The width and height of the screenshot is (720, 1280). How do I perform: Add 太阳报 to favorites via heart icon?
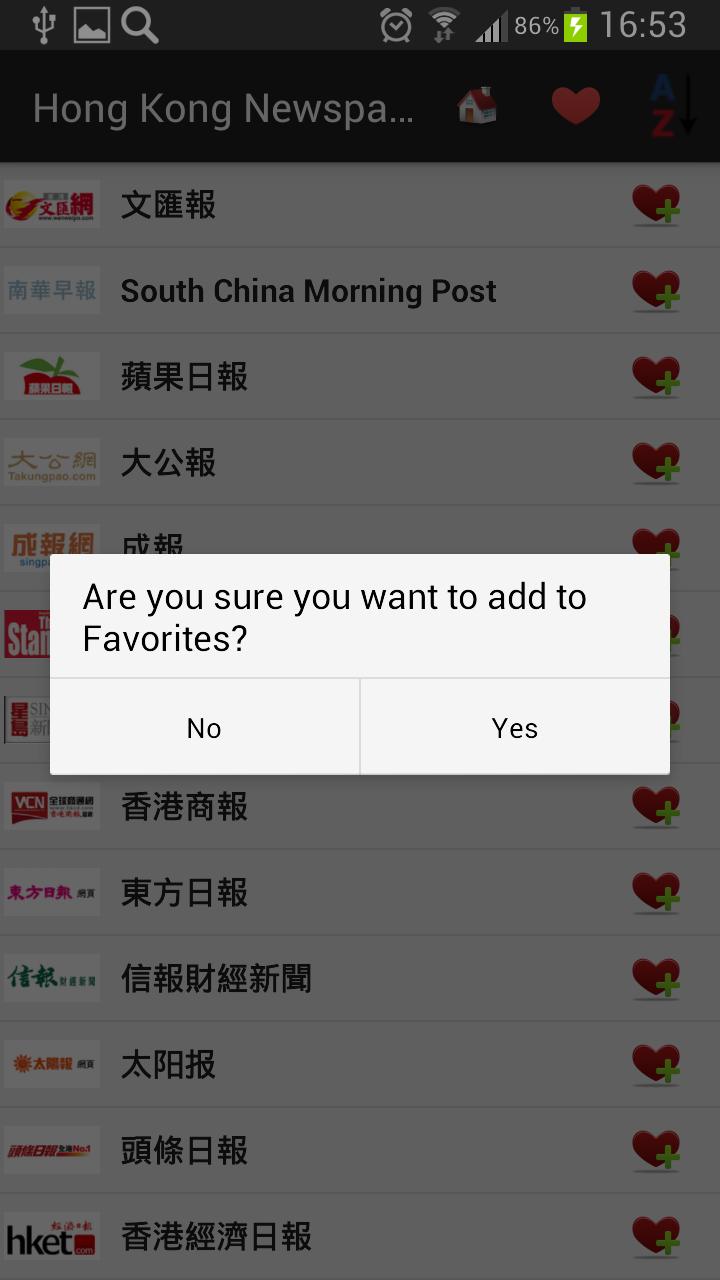click(656, 1064)
